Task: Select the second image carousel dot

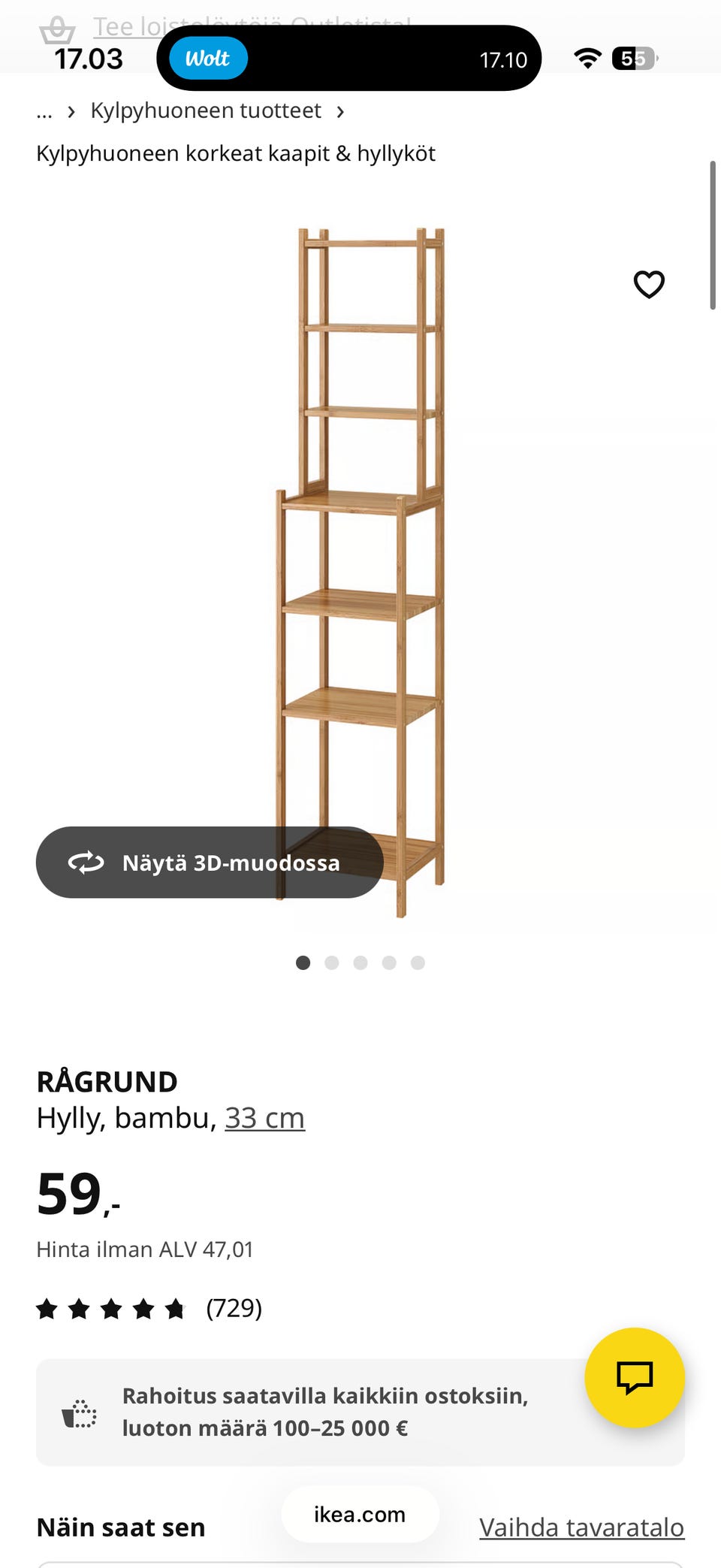Action: pyautogui.click(x=332, y=962)
